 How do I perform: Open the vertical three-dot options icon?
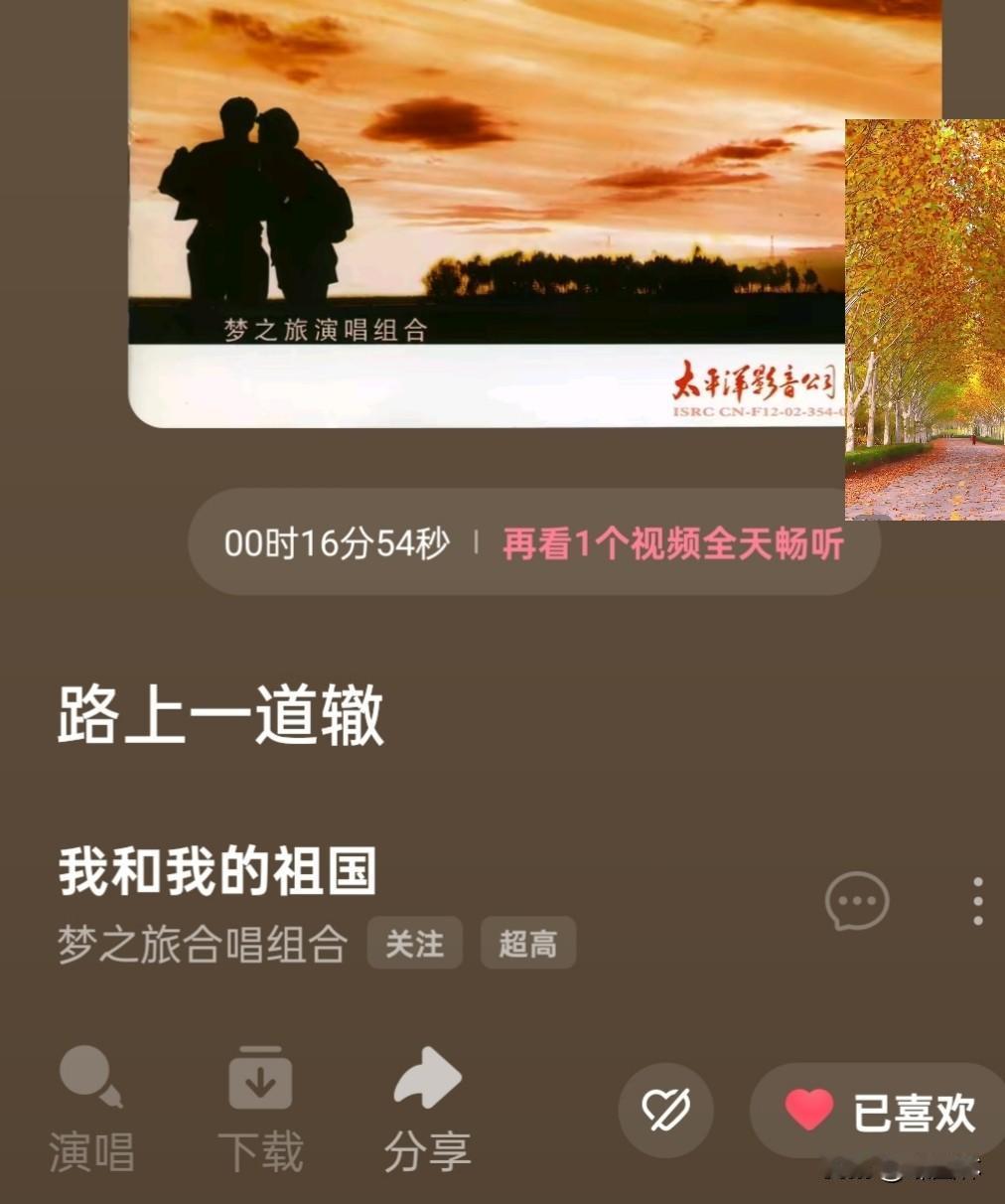pyautogui.click(x=977, y=901)
